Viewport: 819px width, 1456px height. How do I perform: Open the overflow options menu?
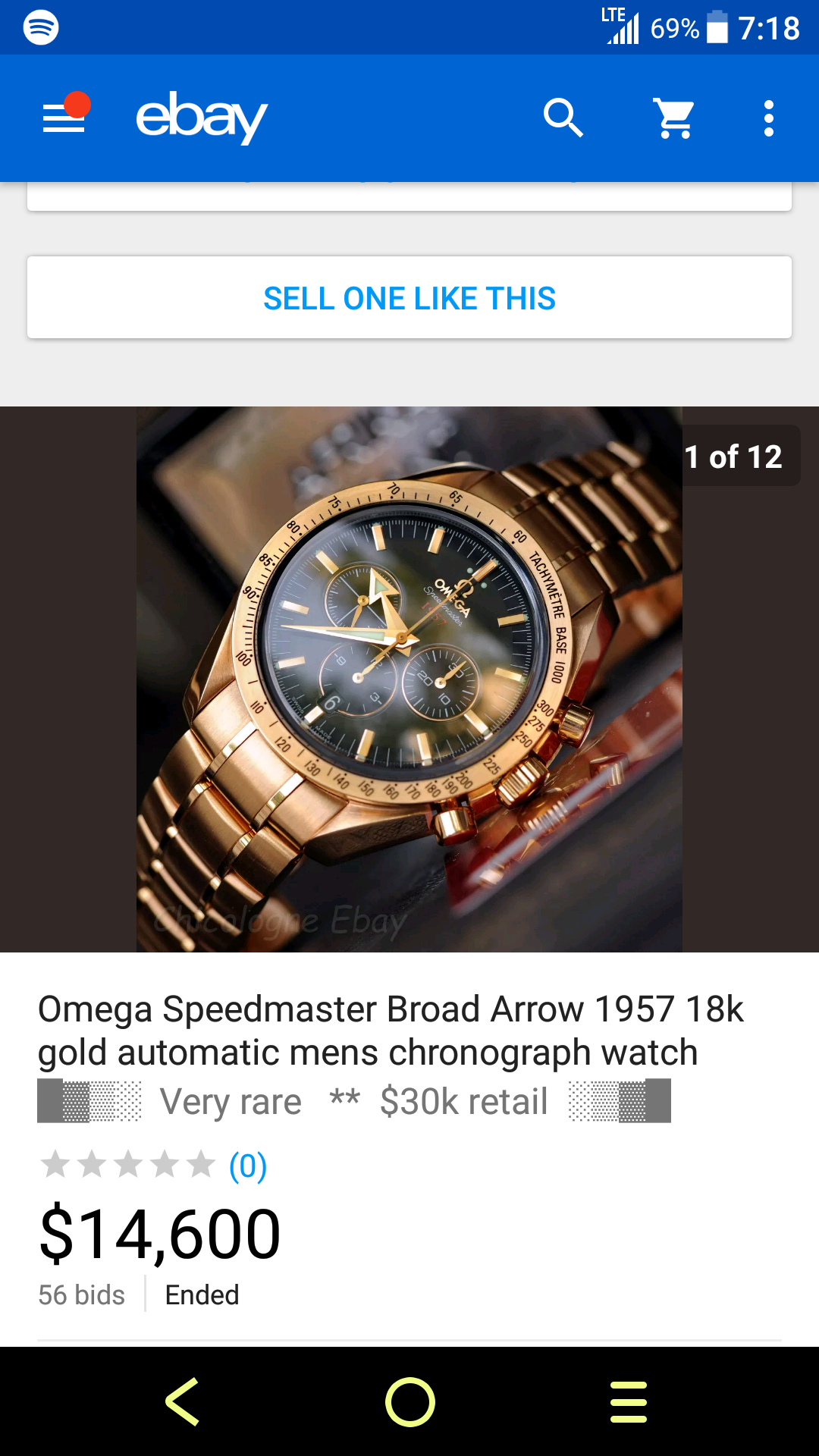(x=768, y=118)
